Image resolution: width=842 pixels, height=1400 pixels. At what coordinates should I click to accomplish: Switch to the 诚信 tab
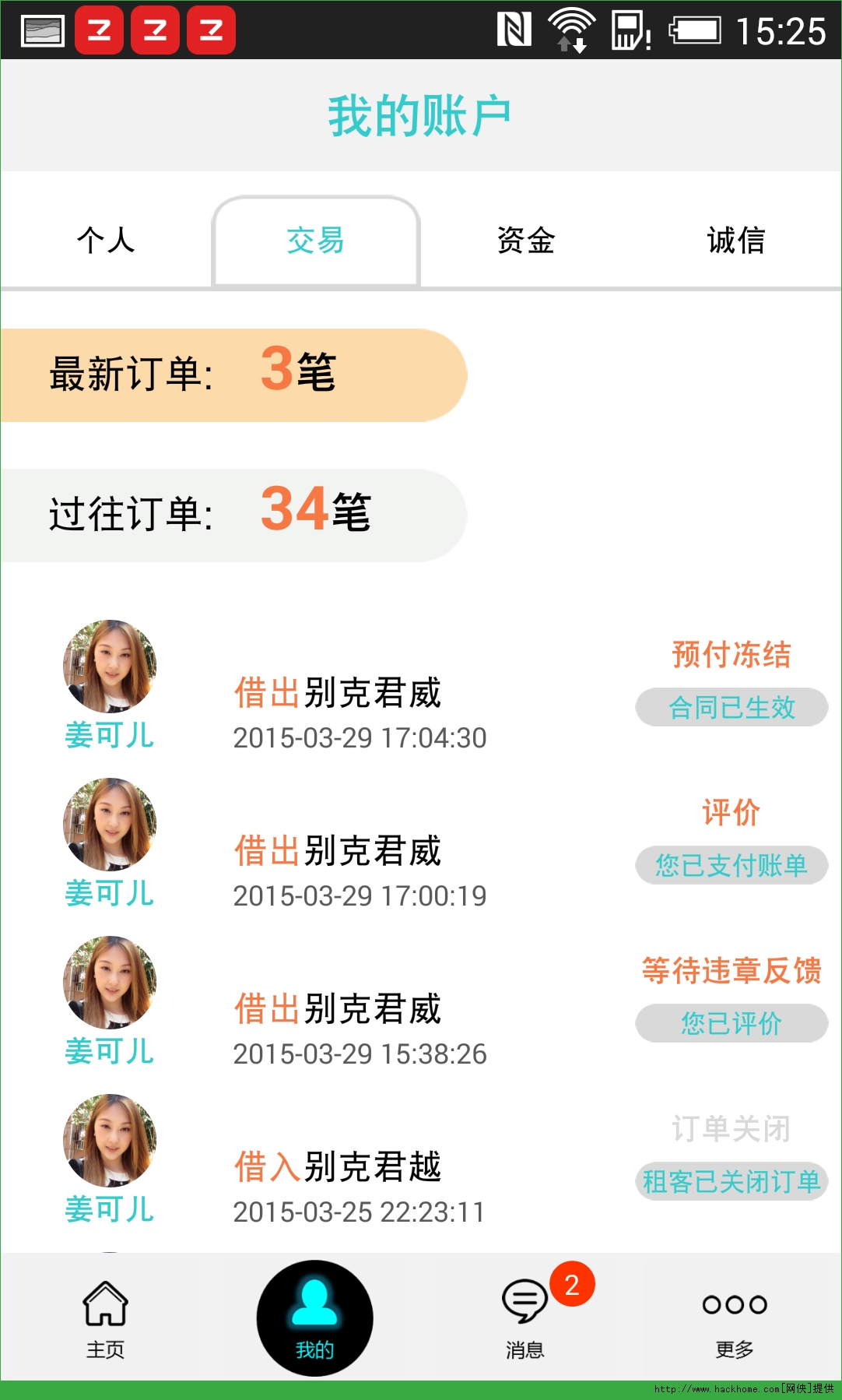(736, 241)
